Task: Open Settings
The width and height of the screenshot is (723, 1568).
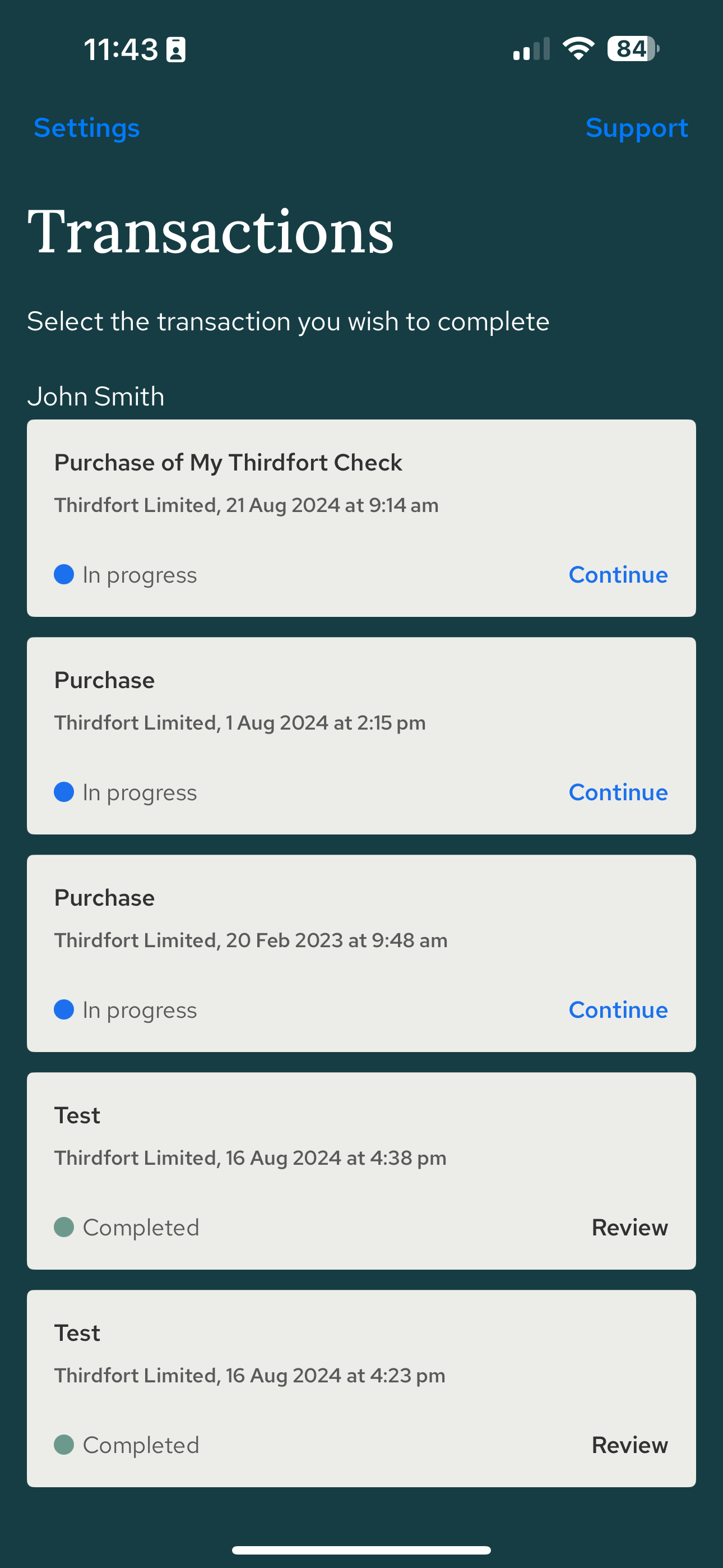Action: coord(86,128)
